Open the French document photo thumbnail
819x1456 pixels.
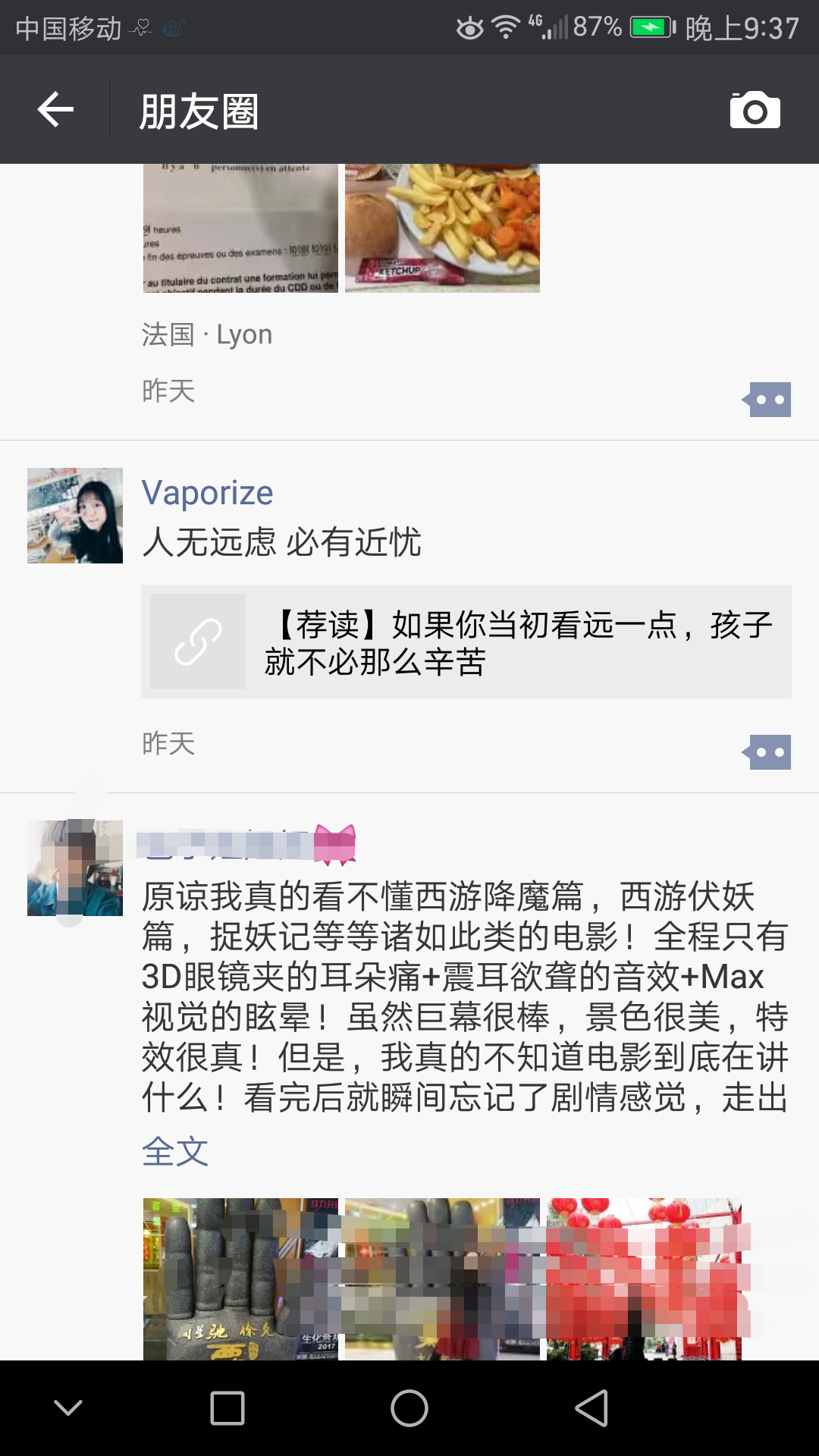(240, 227)
